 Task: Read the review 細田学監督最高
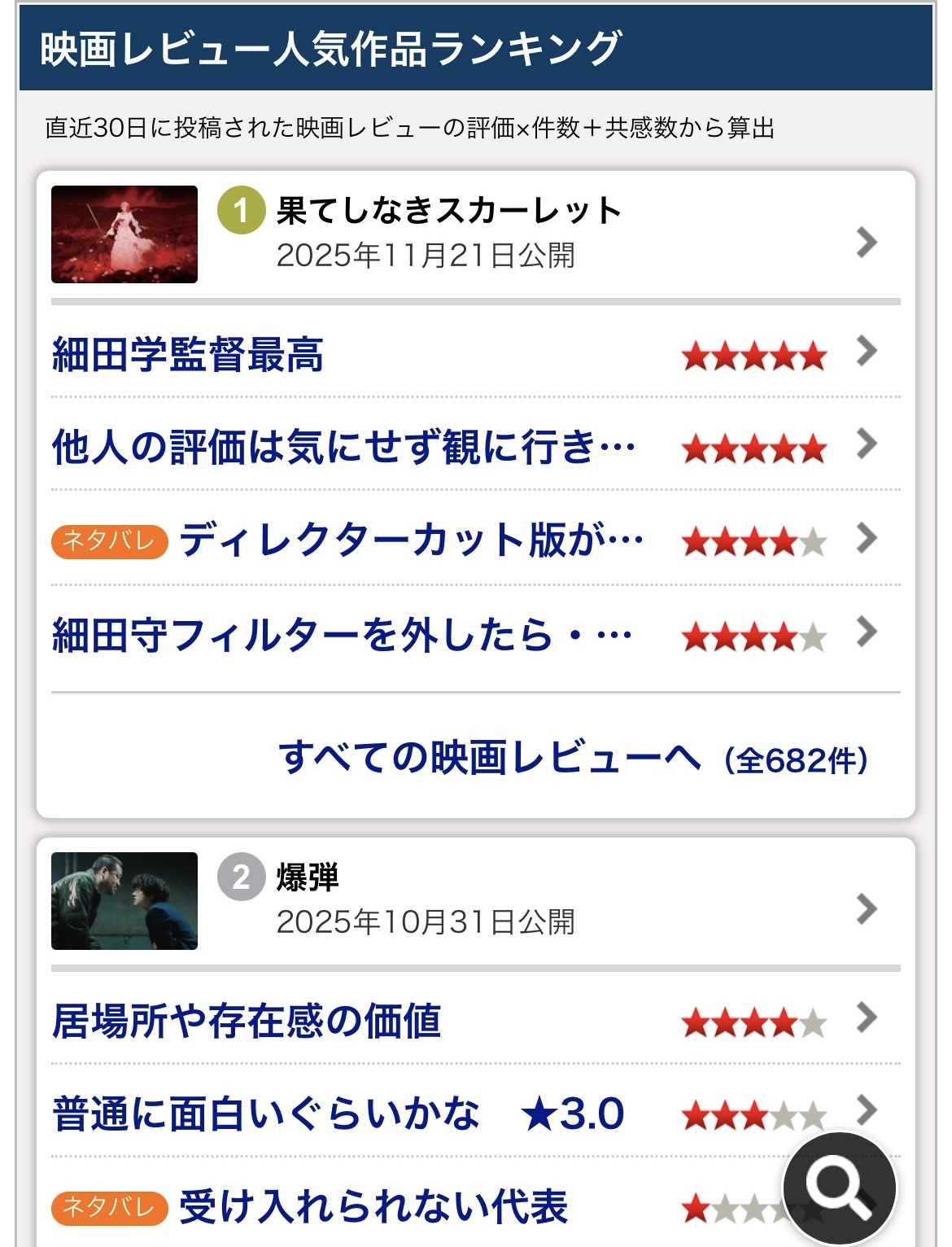189,356
